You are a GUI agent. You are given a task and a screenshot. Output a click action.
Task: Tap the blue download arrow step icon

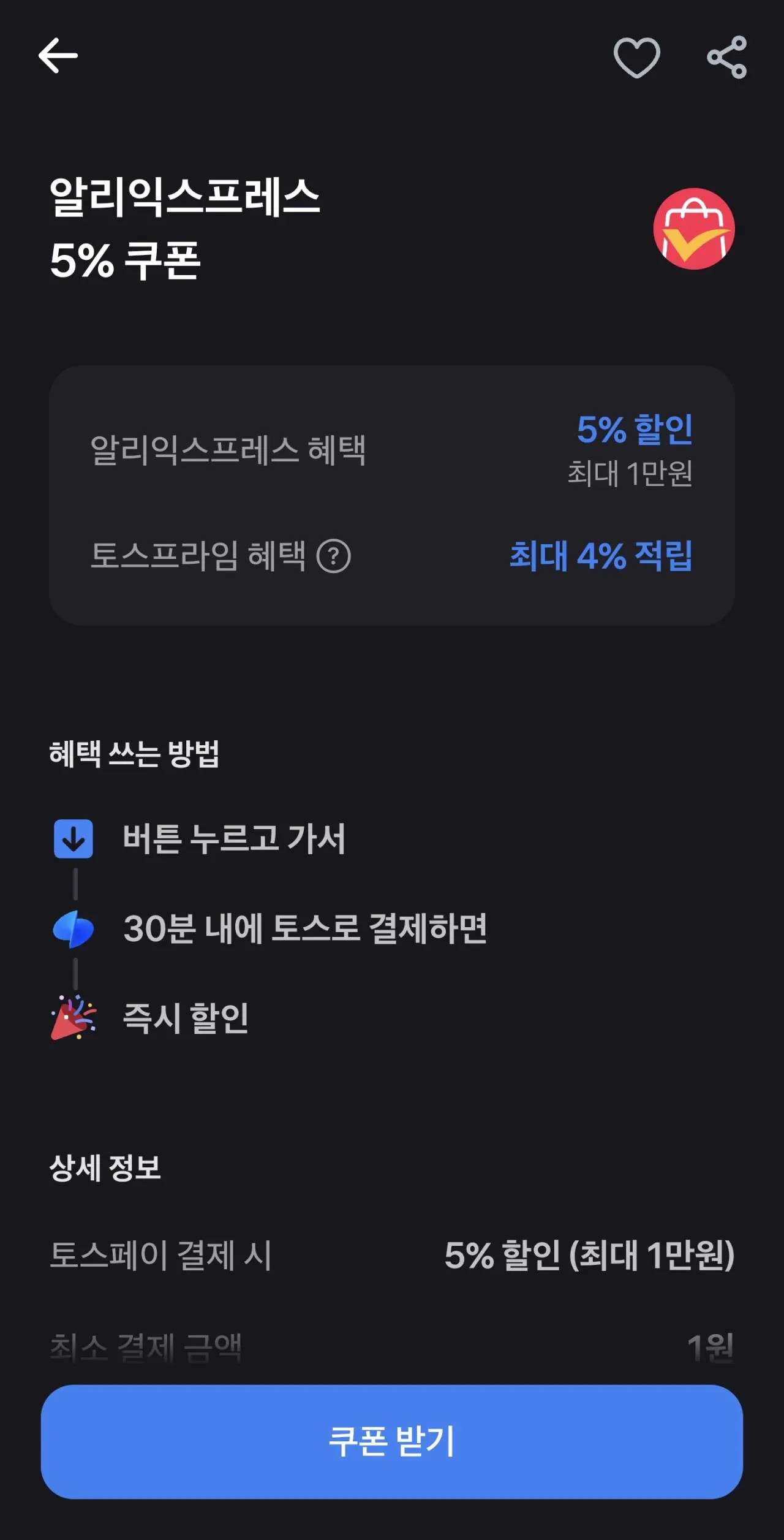coord(73,840)
